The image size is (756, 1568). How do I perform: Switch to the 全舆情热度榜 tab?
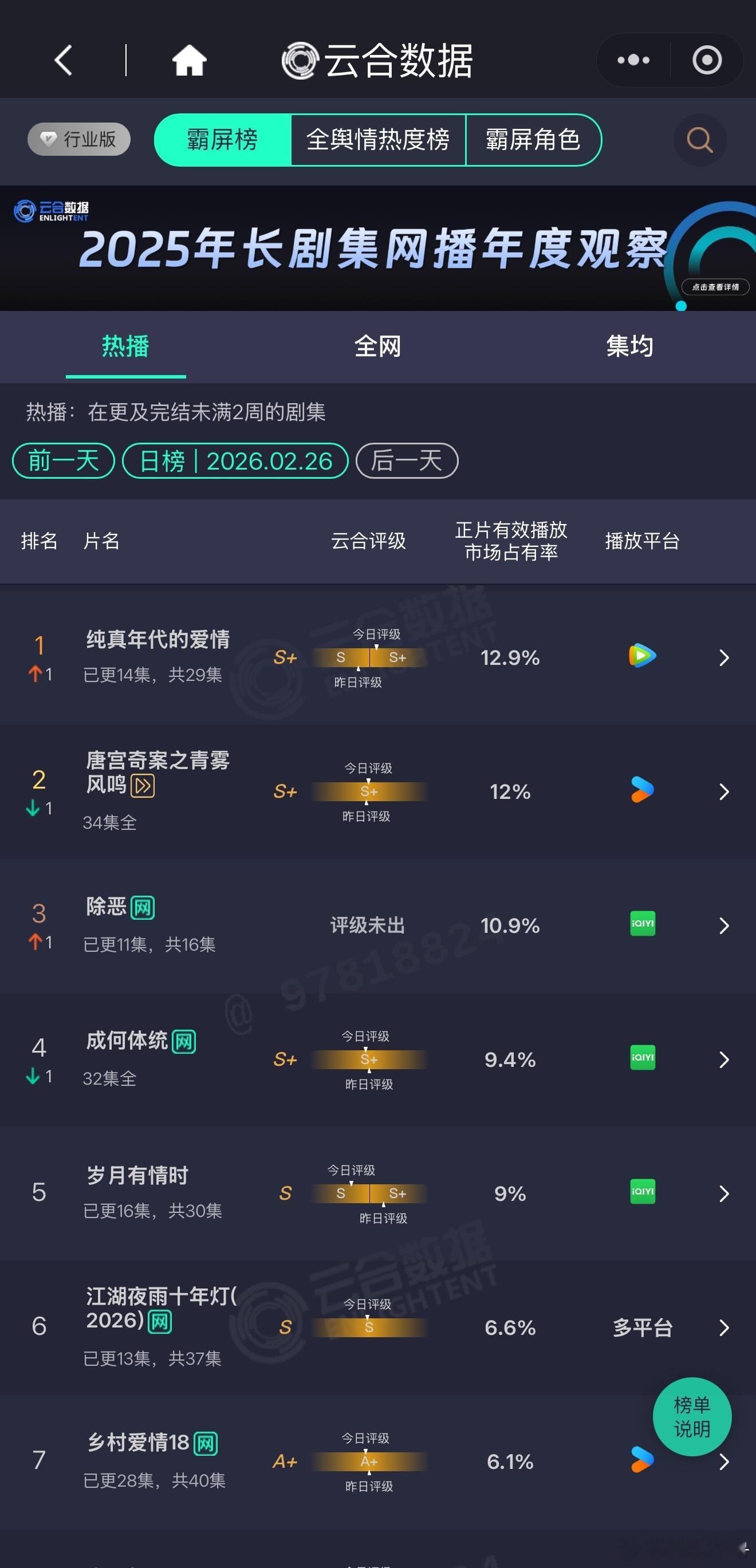click(378, 140)
